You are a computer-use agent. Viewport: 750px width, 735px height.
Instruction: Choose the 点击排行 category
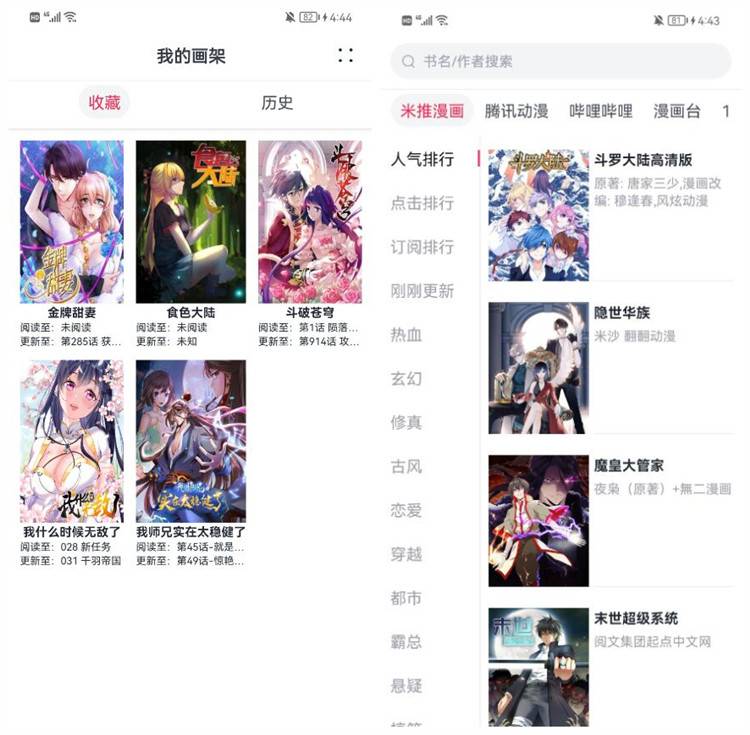pyautogui.click(x=422, y=203)
